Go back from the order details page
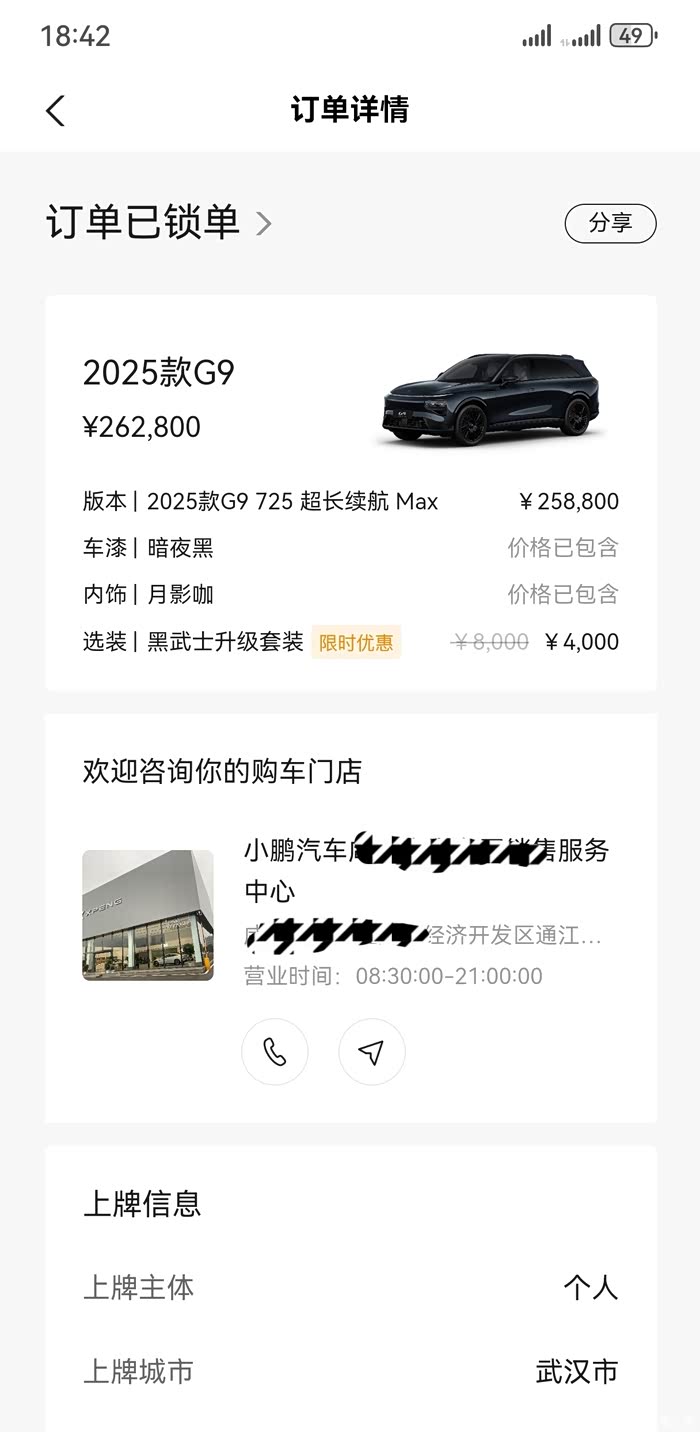Screen dimensions: 700x1432 [55, 110]
